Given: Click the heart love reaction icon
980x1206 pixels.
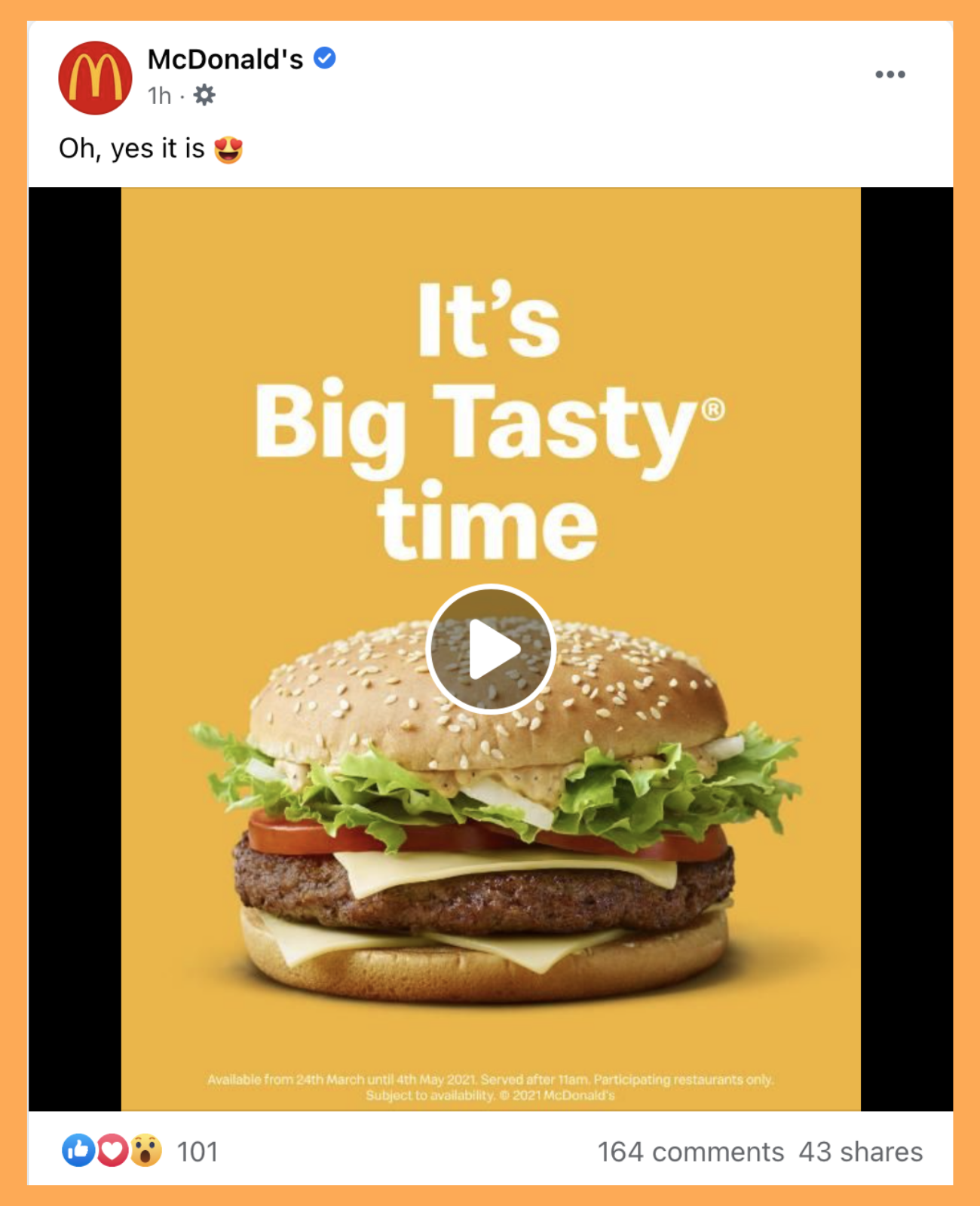Looking at the screenshot, I should click(112, 1152).
